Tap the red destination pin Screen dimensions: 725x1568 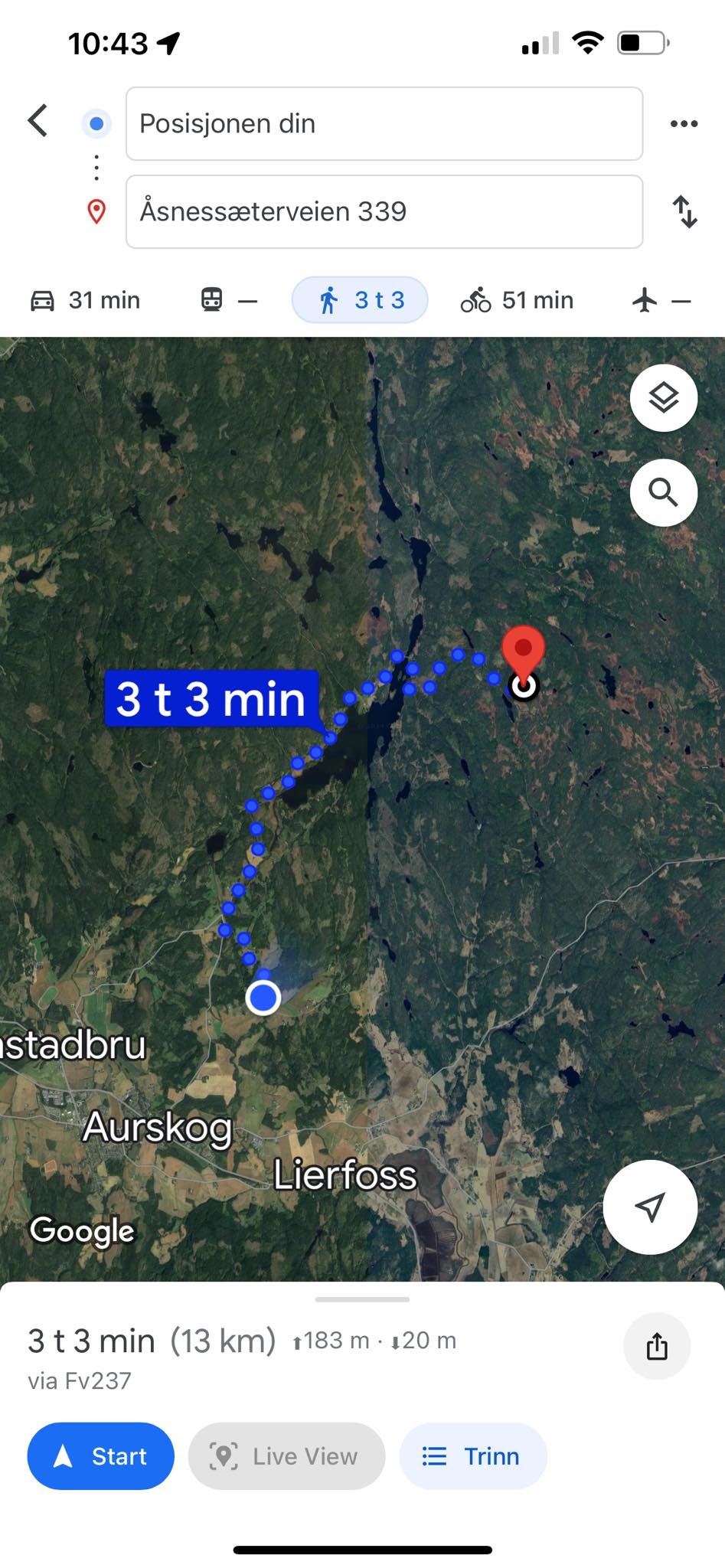coord(523,651)
